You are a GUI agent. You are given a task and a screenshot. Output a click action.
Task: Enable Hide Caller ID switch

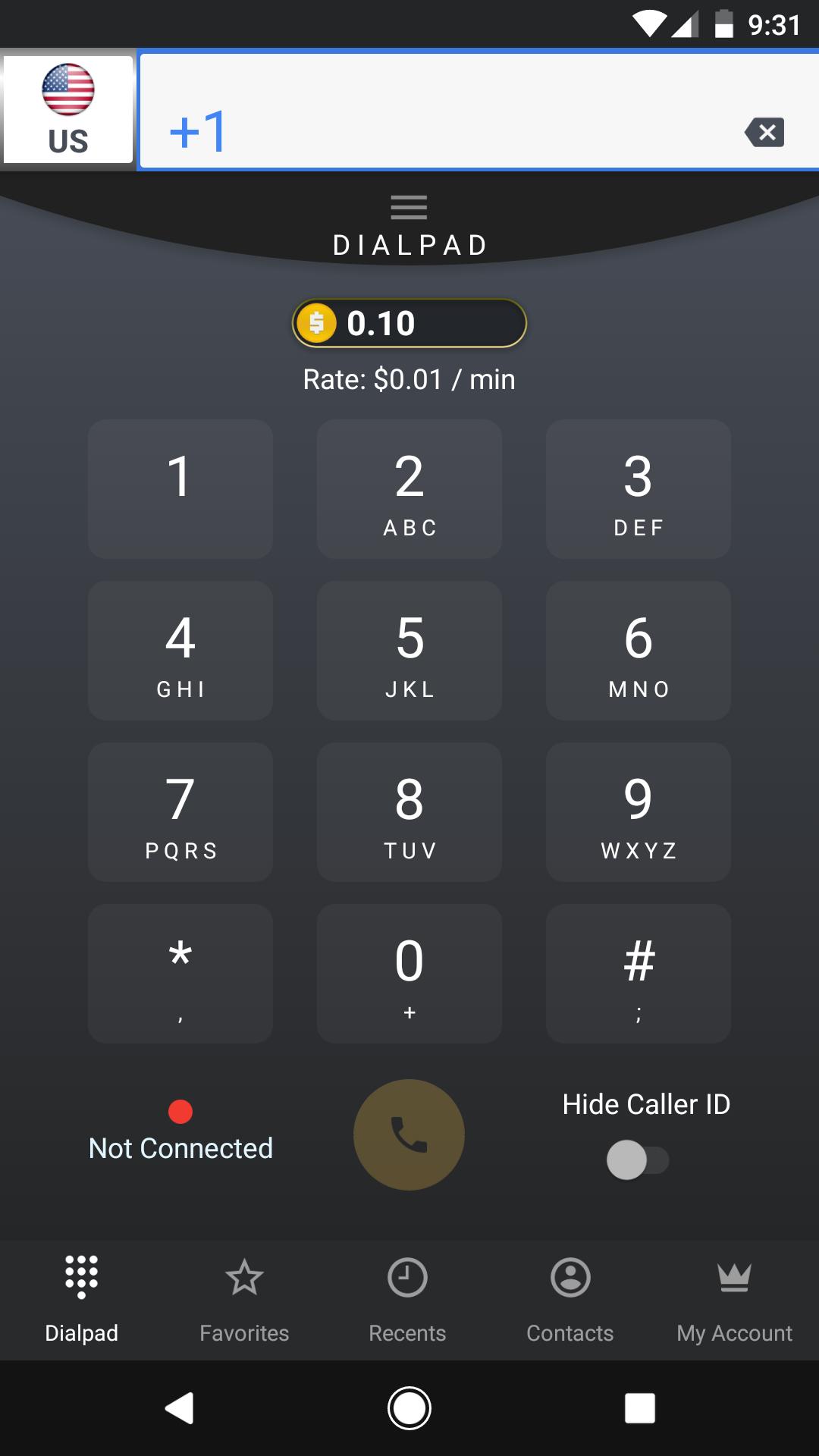click(637, 1159)
